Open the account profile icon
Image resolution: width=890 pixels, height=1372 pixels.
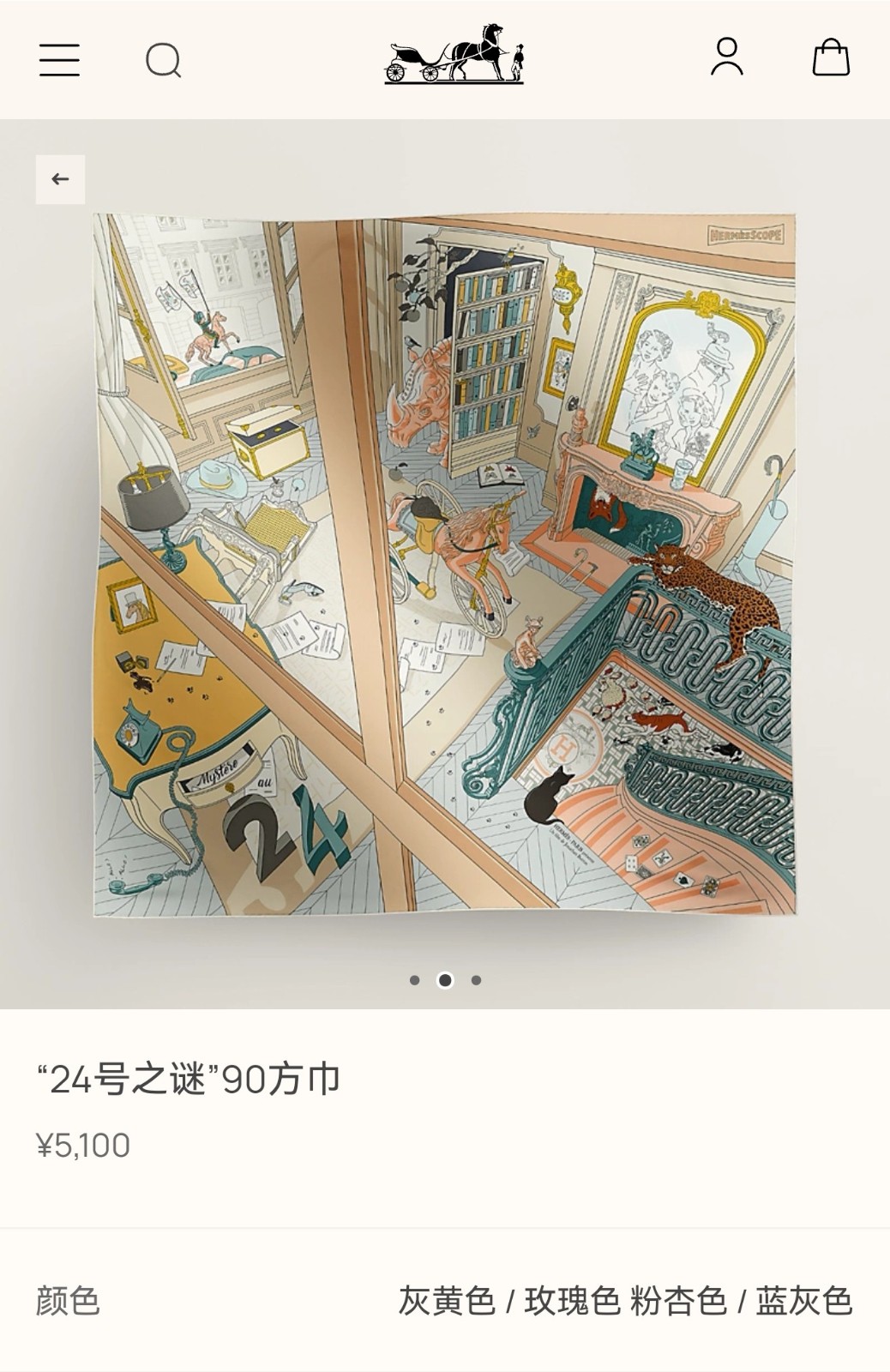pos(726,57)
